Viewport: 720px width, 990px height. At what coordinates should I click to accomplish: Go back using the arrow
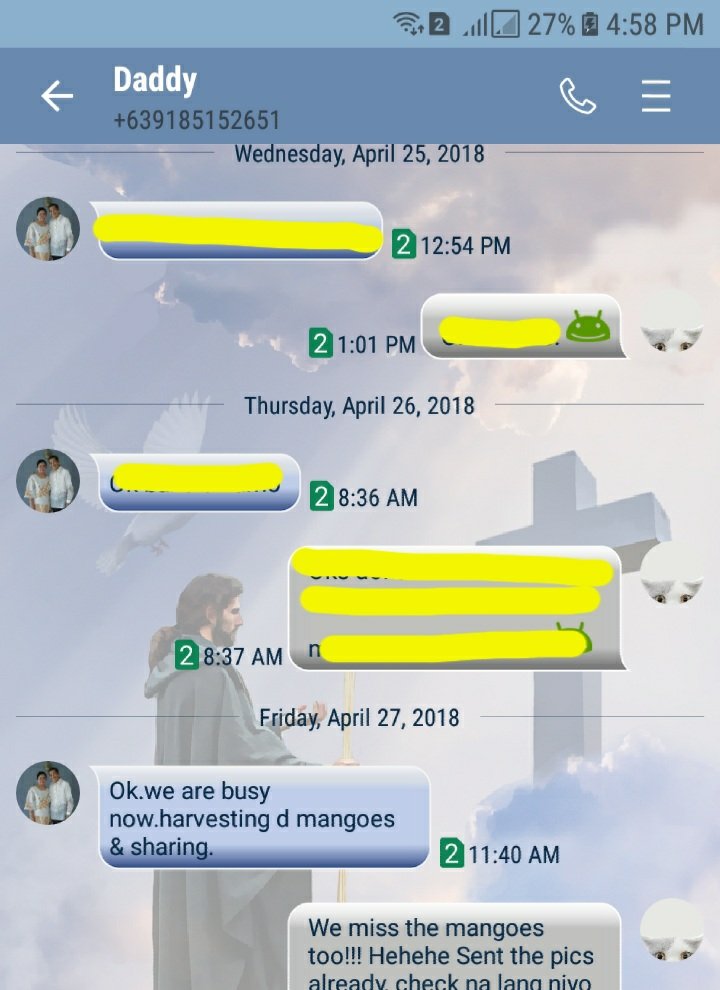point(57,96)
